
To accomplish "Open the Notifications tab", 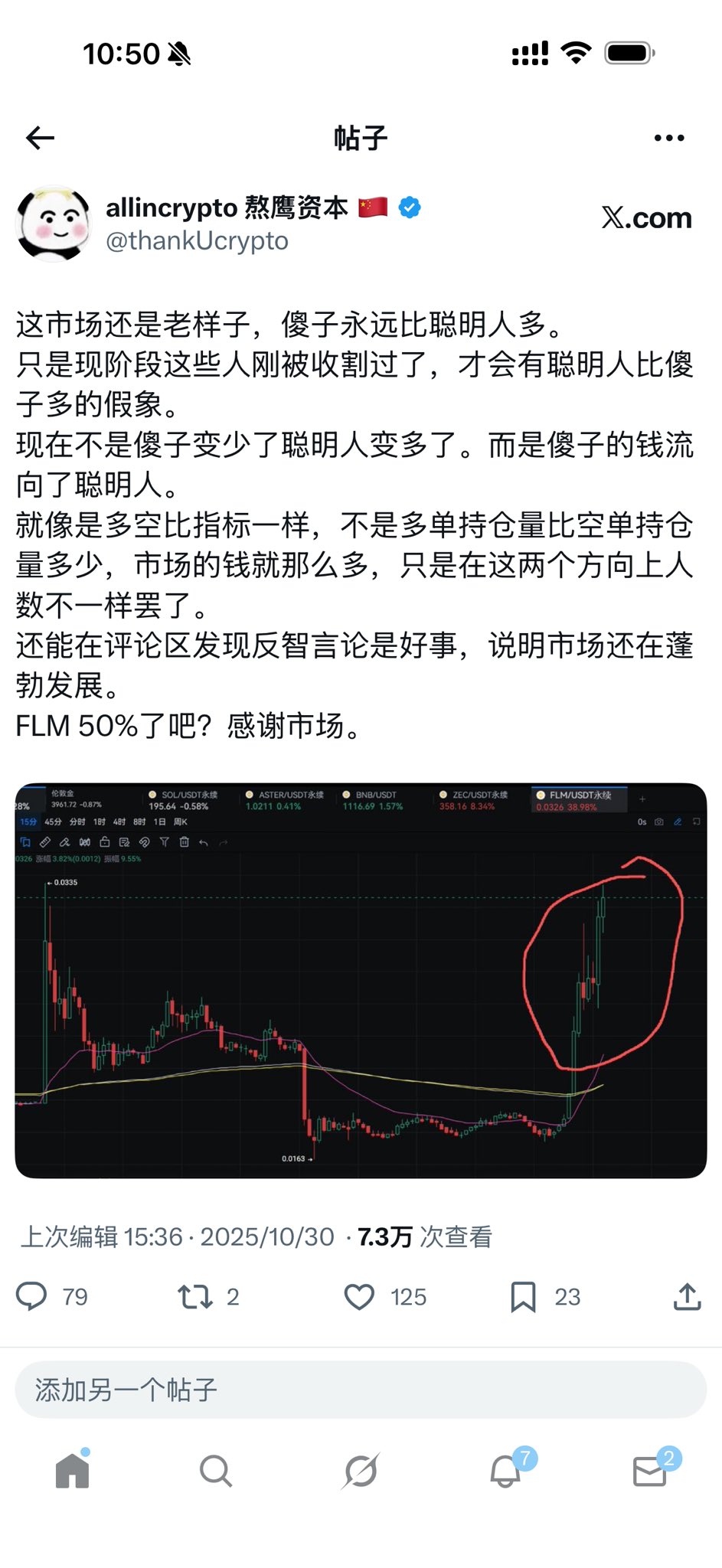I will 505,1471.
